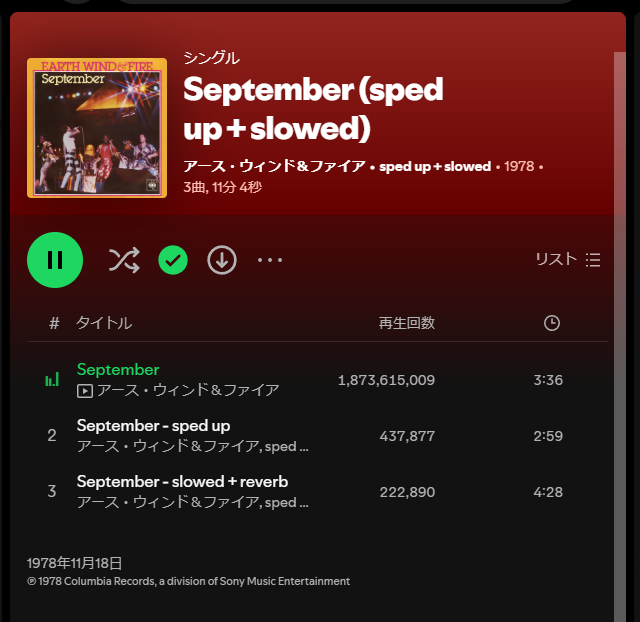Image resolution: width=640 pixels, height=622 pixels.
Task: Play the track September - sped up
Action: point(153,426)
